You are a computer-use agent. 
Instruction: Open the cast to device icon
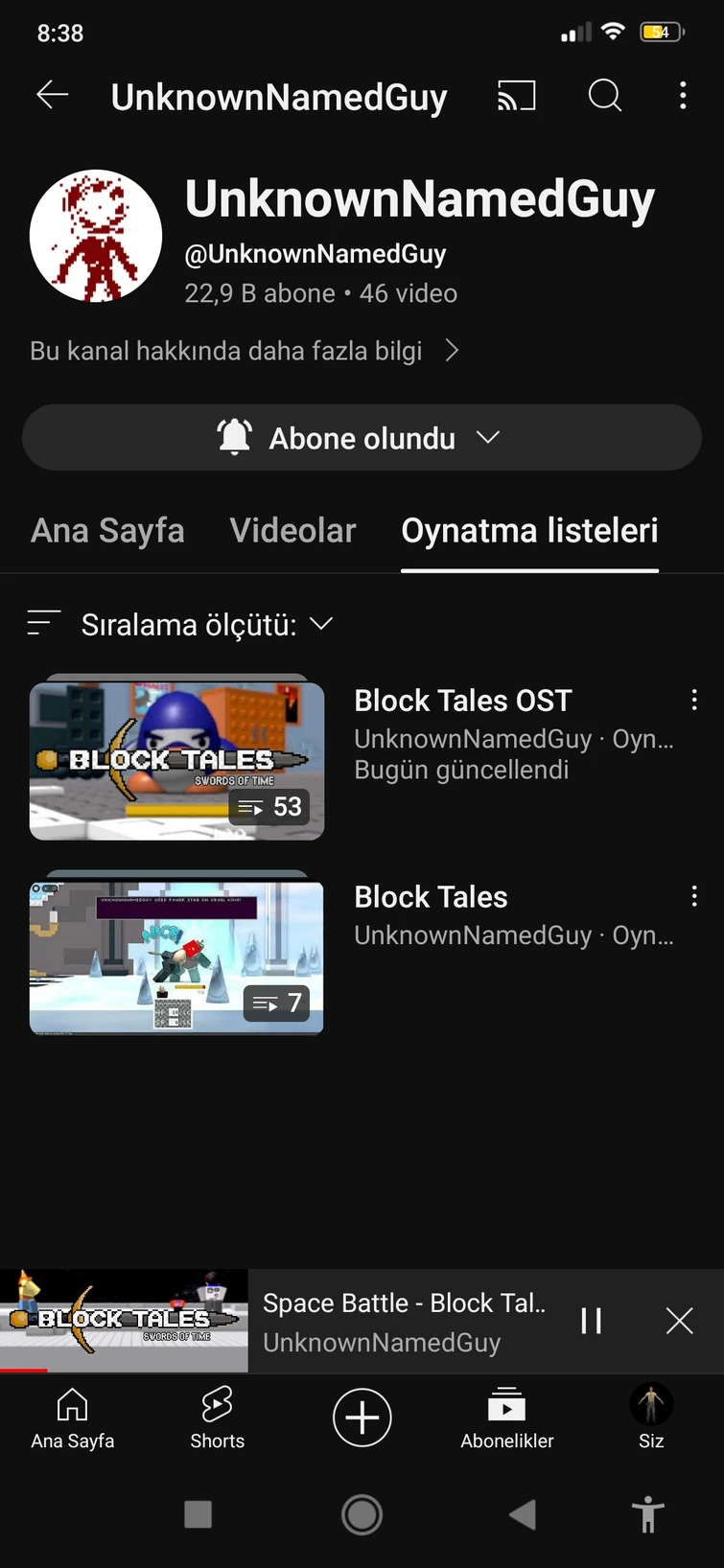pos(516,96)
